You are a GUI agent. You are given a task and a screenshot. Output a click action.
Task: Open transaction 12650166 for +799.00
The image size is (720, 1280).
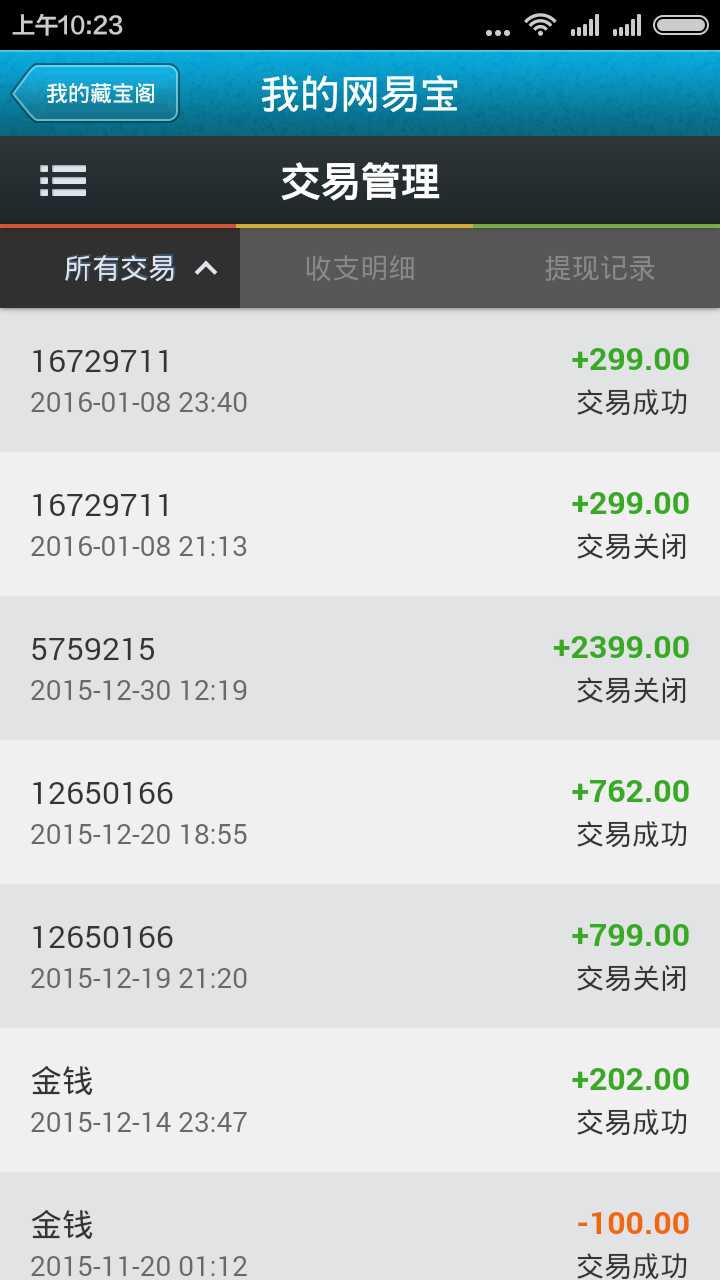tap(360, 956)
